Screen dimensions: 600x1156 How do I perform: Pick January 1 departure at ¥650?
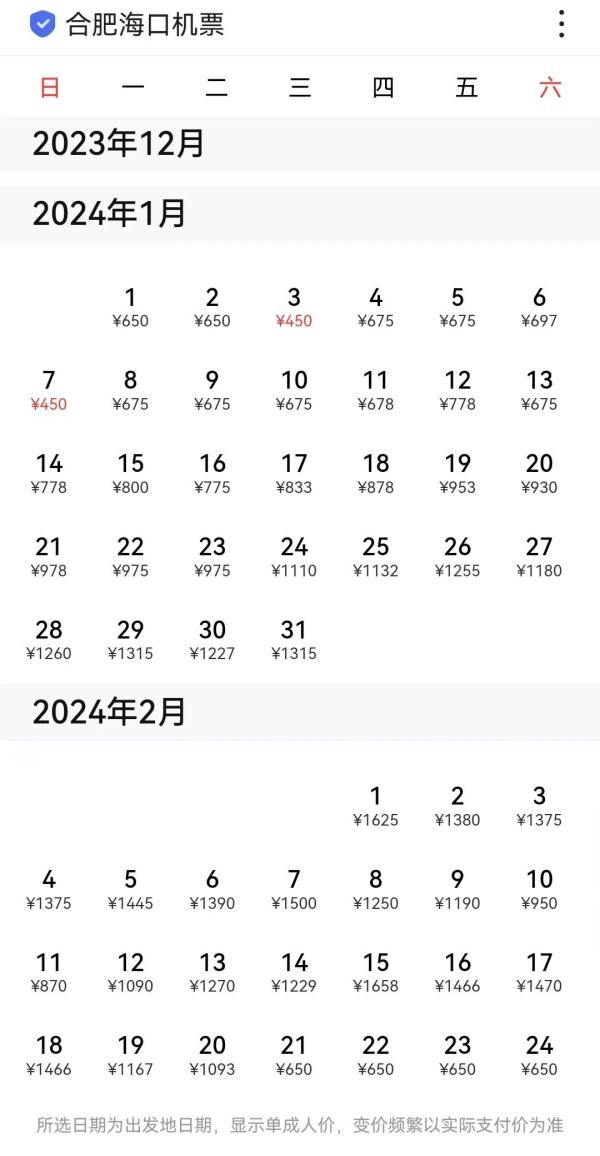(x=131, y=307)
